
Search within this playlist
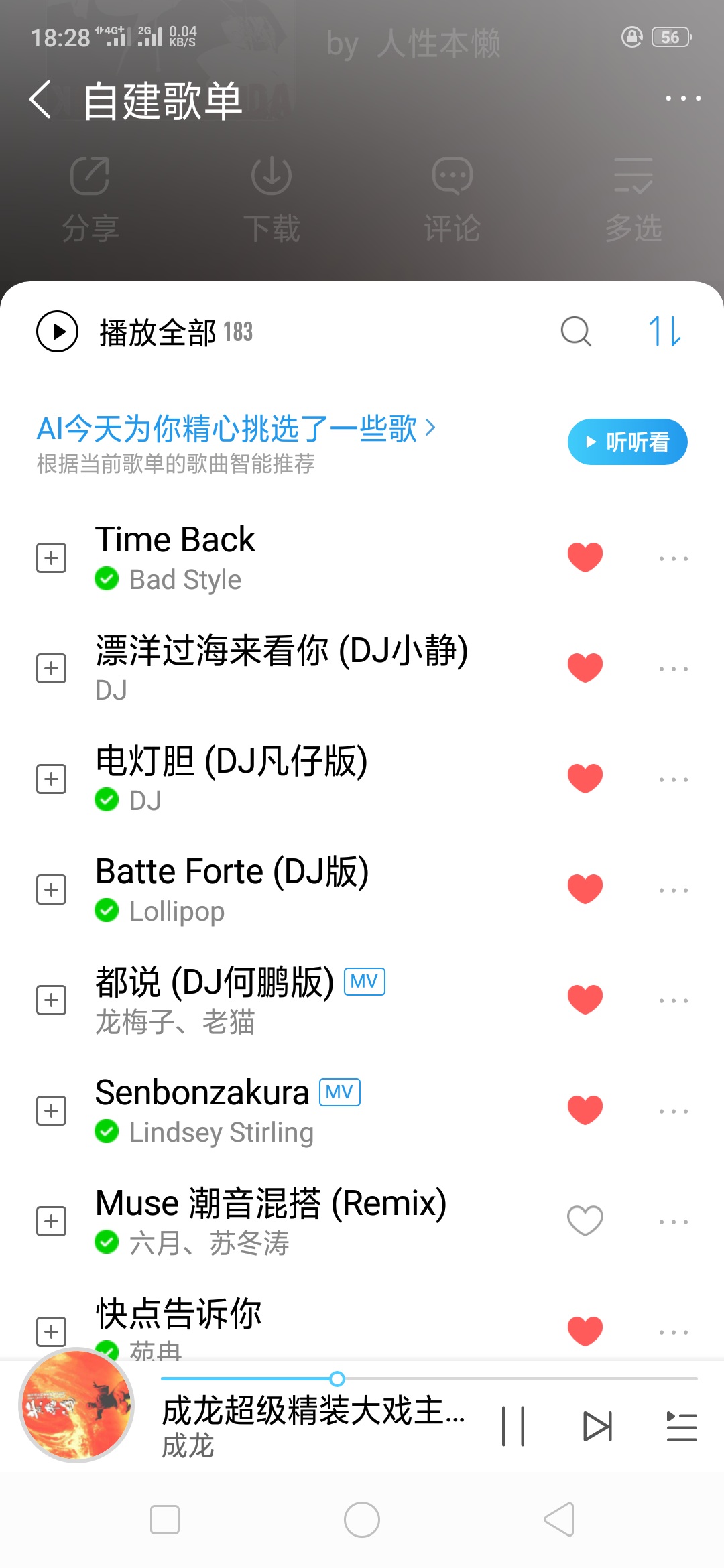click(576, 332)
